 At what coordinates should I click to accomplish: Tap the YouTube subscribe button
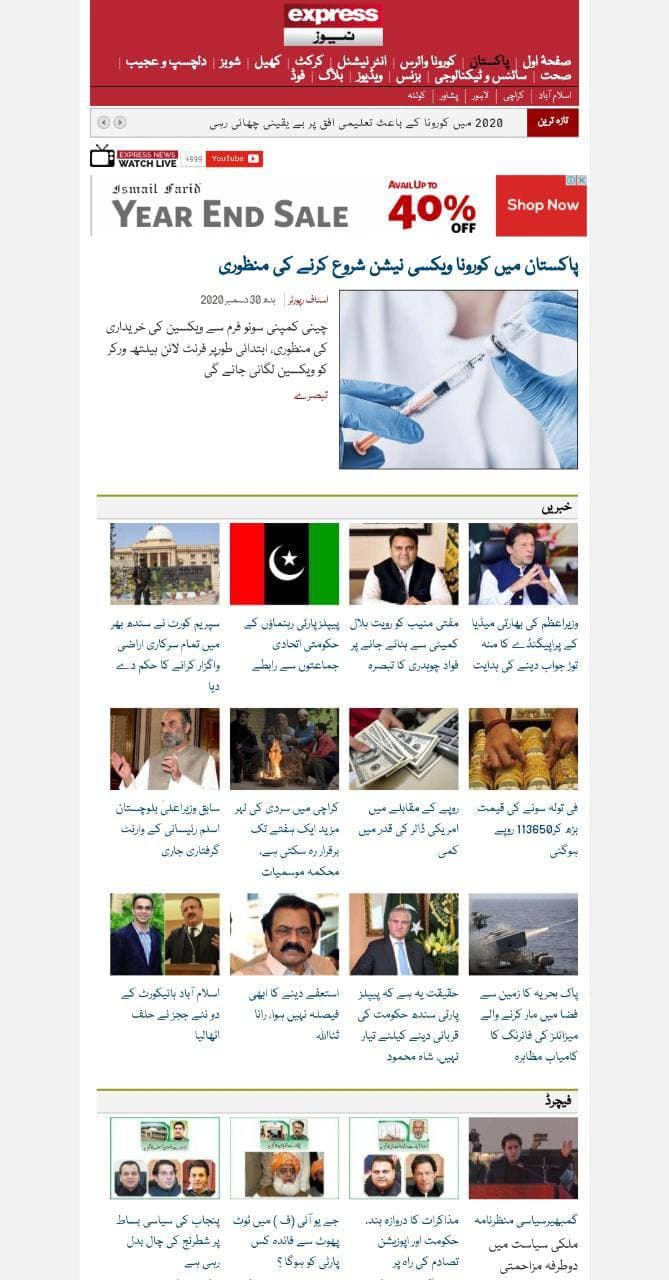(235, 158)
